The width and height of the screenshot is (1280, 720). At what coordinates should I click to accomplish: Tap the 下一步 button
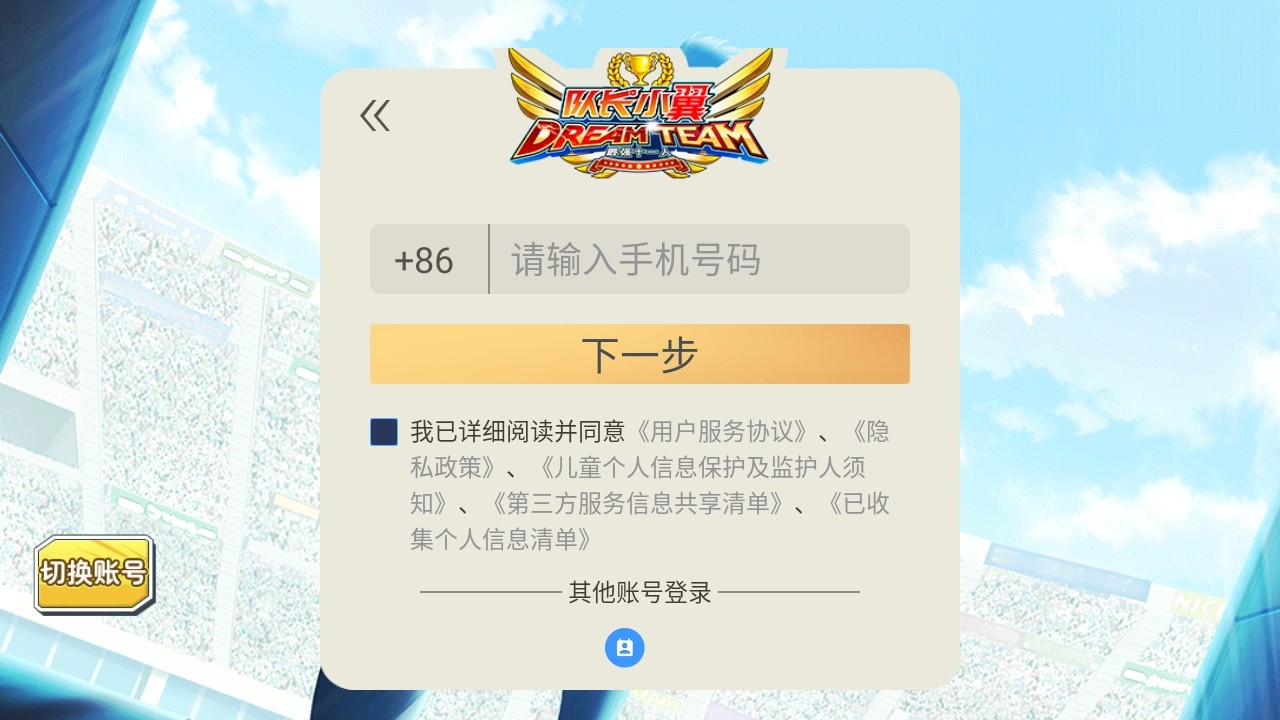(639, 354)
